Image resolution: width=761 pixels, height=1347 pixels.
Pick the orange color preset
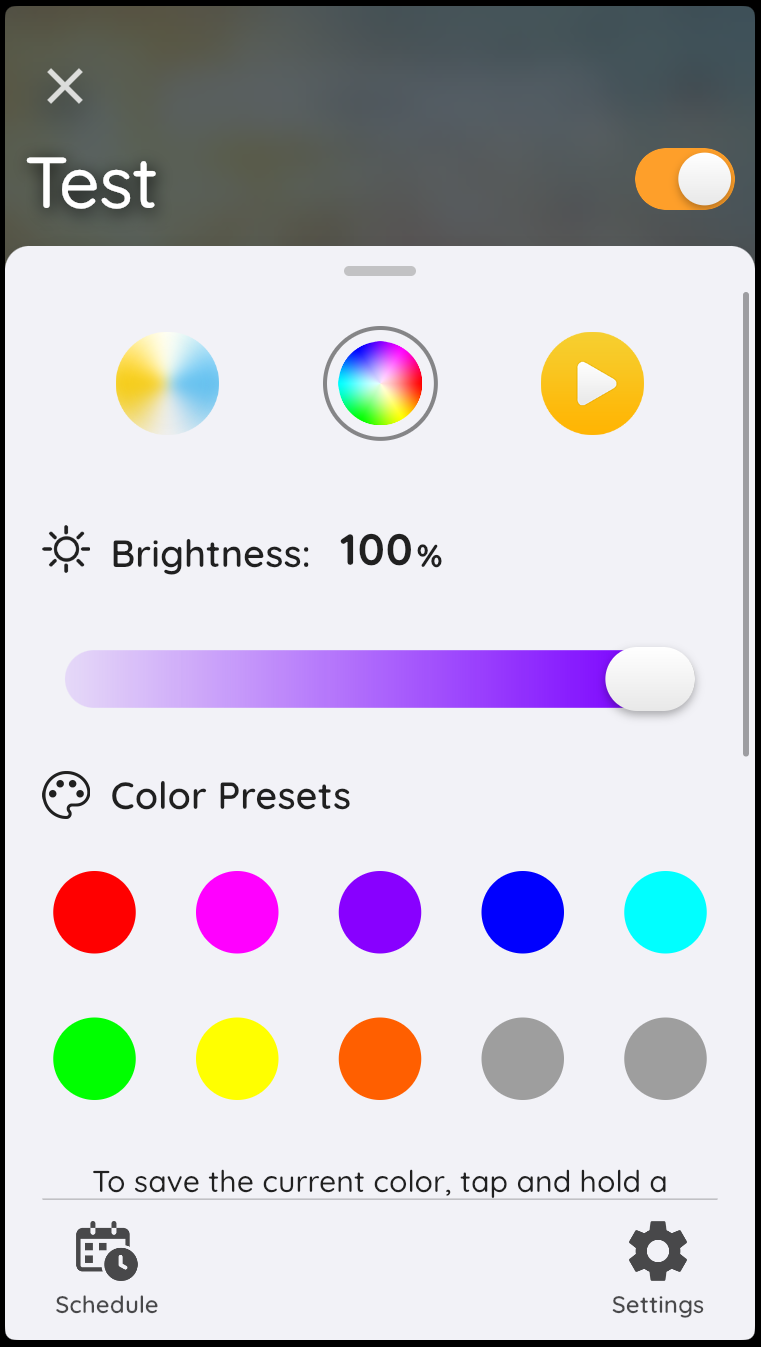point(380,1059)
